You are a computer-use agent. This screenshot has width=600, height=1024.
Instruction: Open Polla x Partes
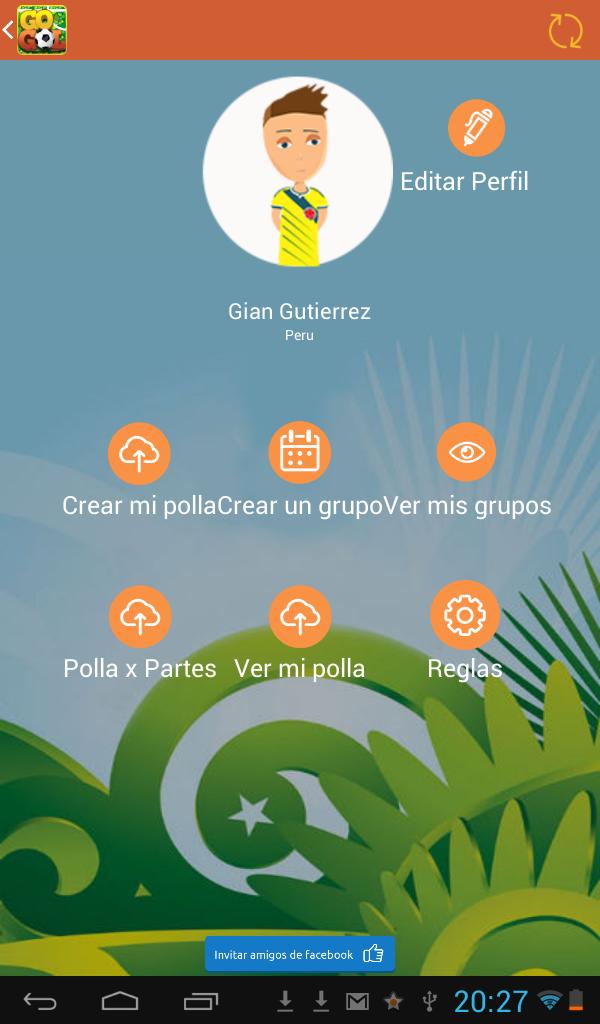[x=140, y=617]
